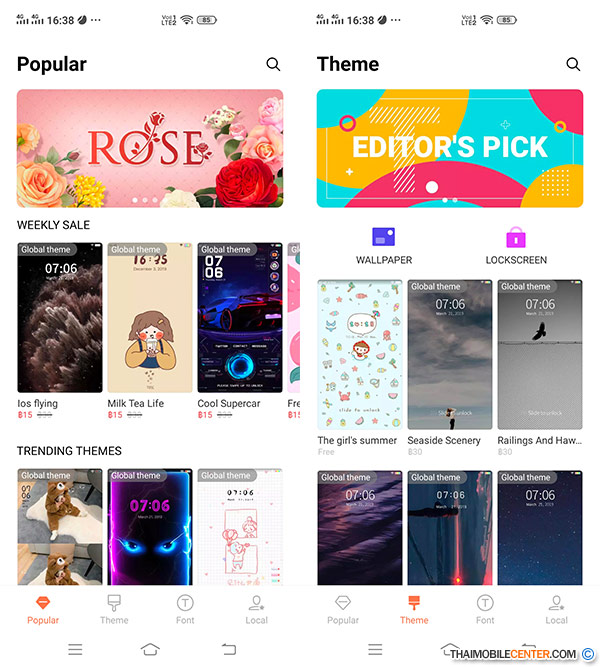Open The girl's summer free theme
This screenshot has height=667, width=600.
[x=359, y=355]
